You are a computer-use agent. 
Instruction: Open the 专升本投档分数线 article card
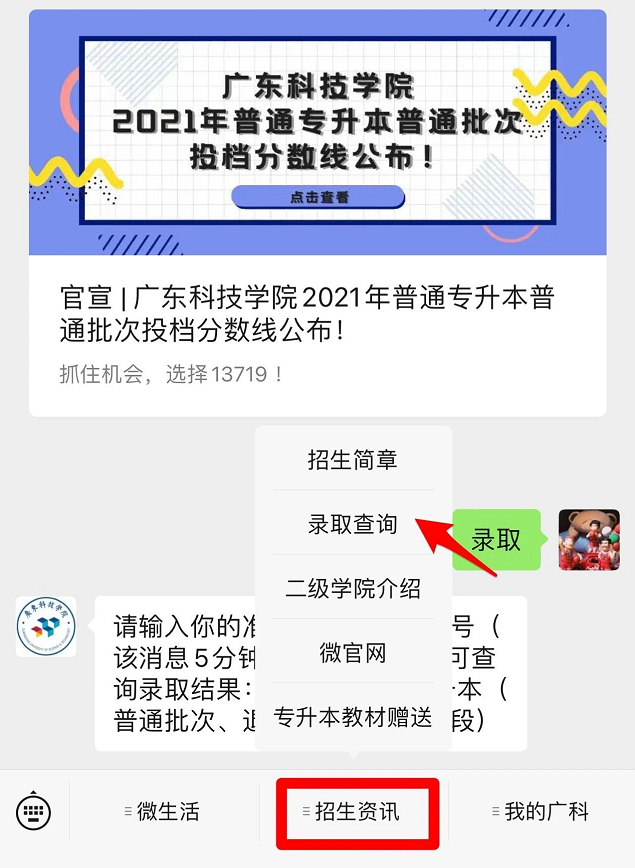317,212
